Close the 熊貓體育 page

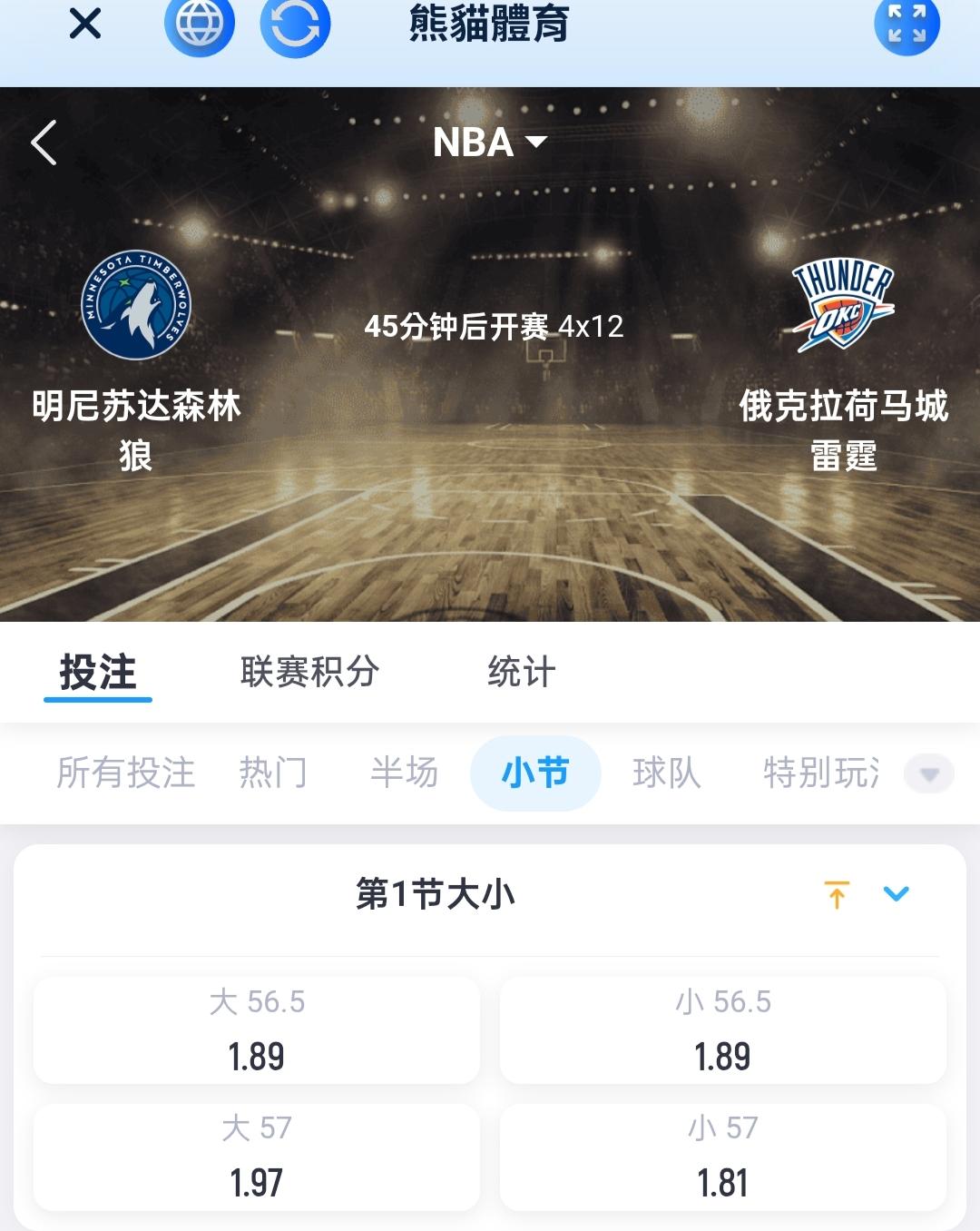(85, 24)
